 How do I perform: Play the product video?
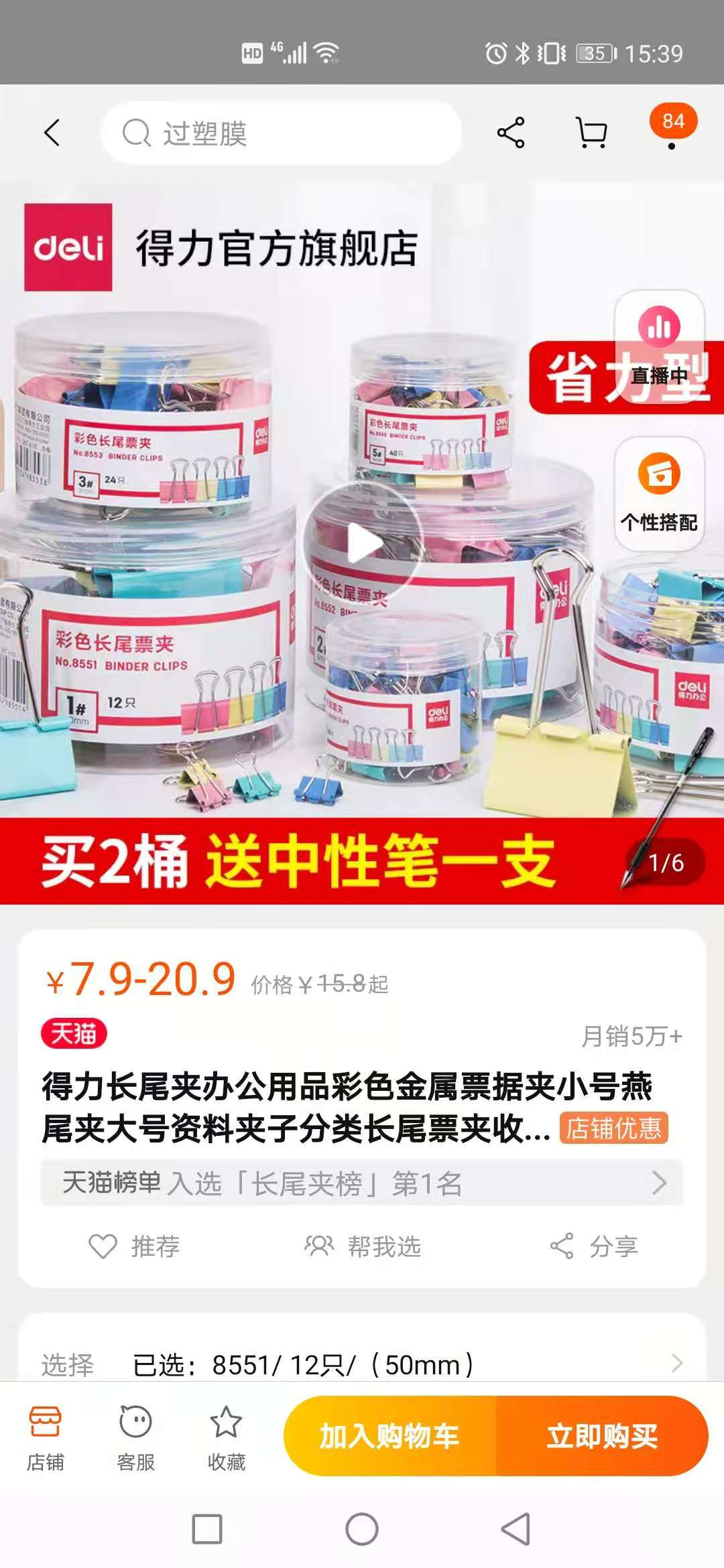tap(363, 543)
